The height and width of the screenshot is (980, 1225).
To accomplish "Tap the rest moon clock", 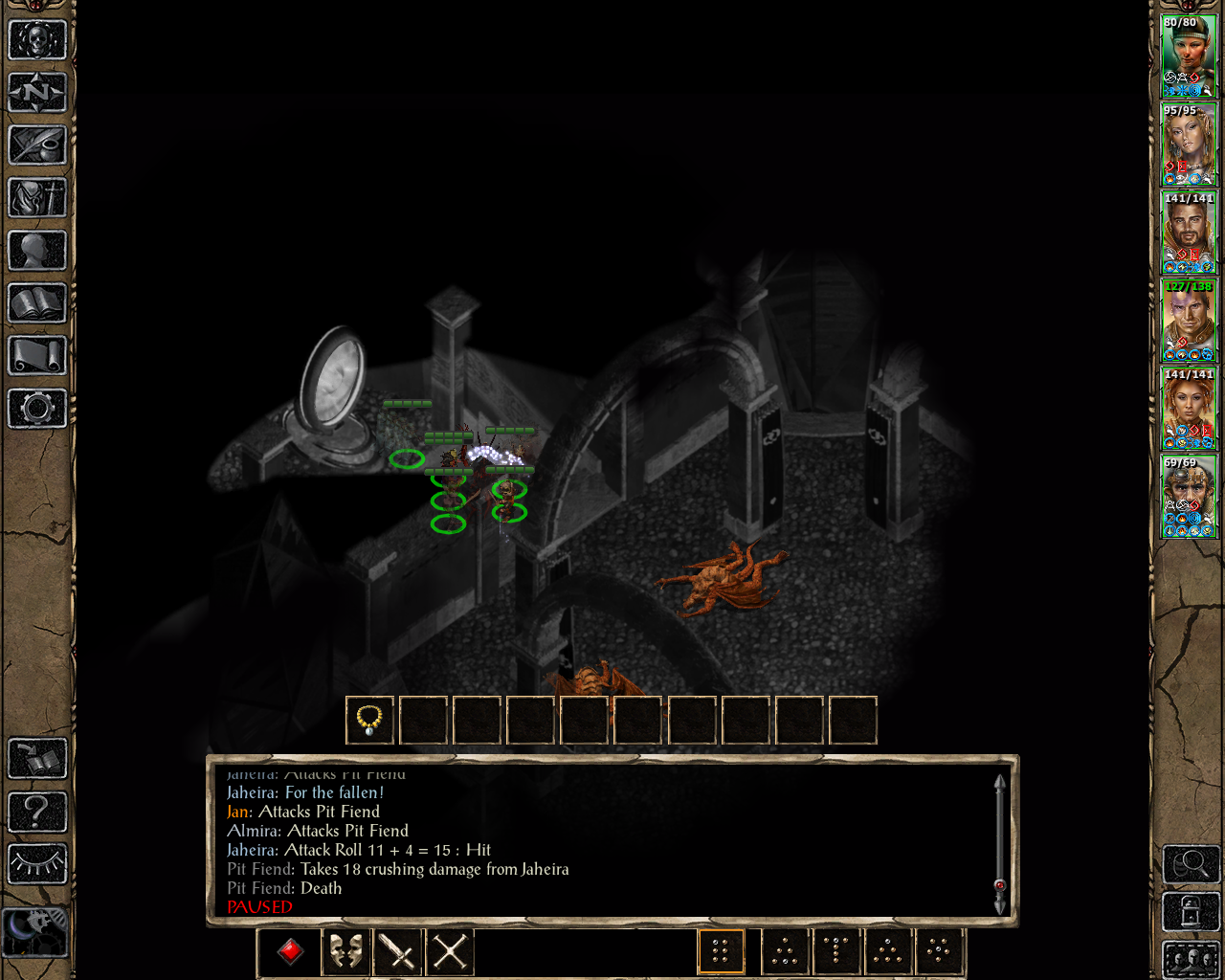I will coord(35,931).
